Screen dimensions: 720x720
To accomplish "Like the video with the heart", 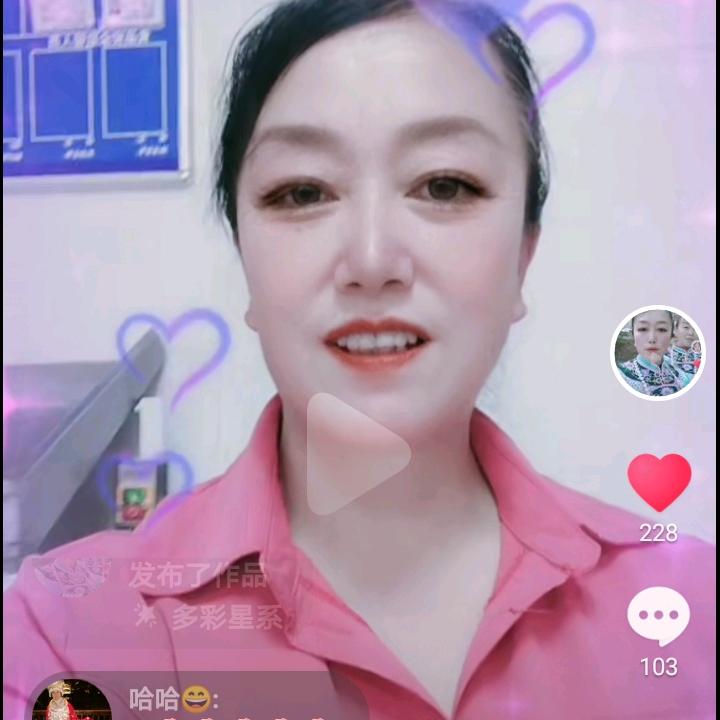I will pyautogui.click(x=659, y=482).
